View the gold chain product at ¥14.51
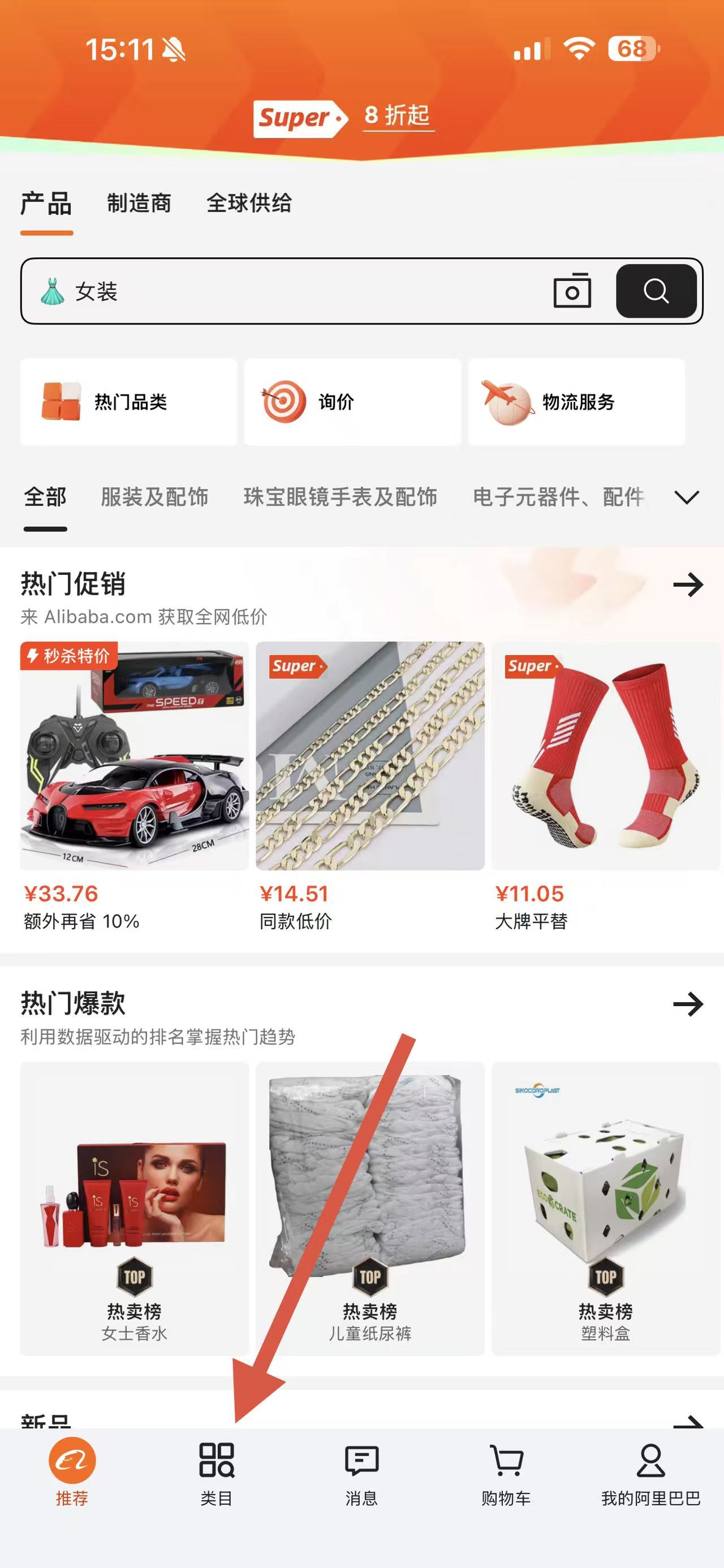This screenshot has width=724, height=1568. (370, 756)
